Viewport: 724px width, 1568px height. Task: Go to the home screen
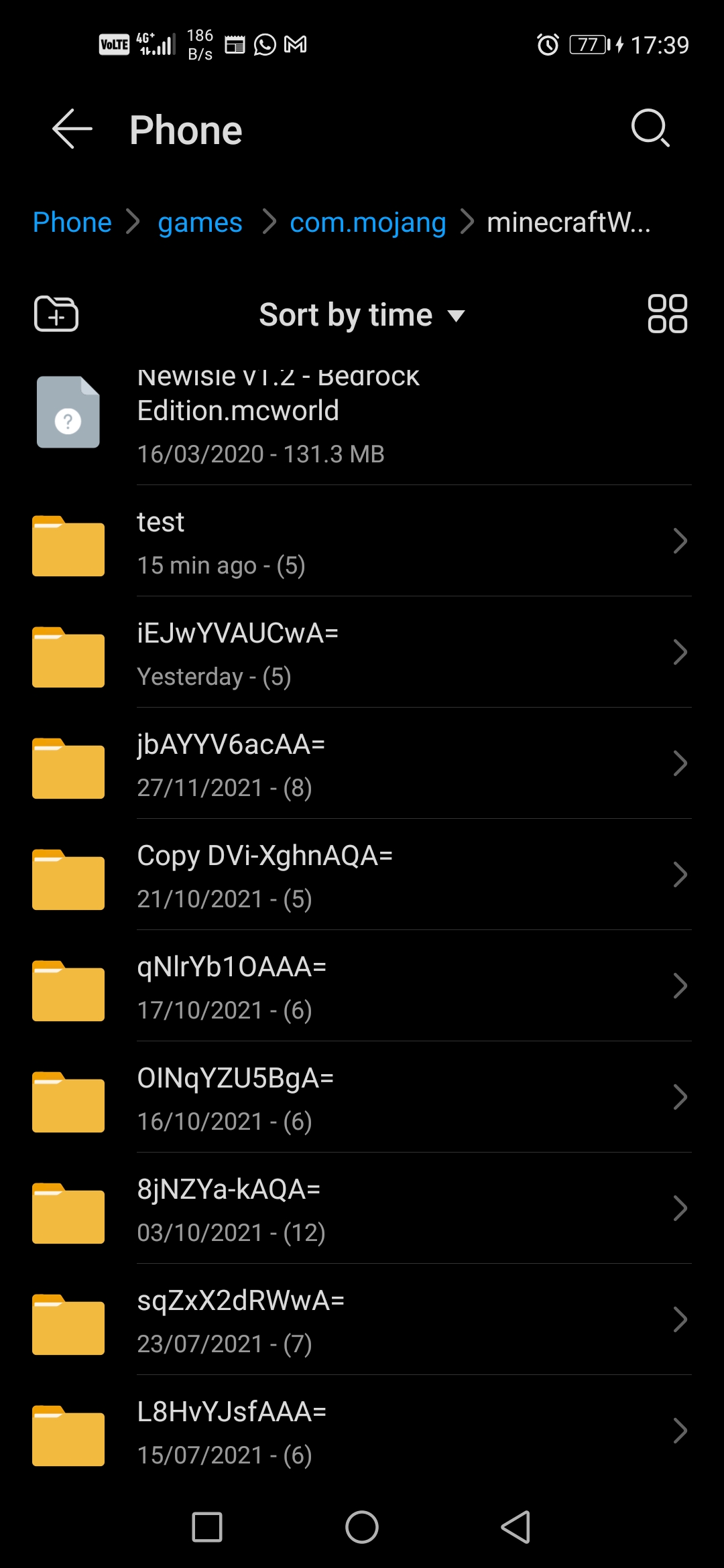[362, 1528]
